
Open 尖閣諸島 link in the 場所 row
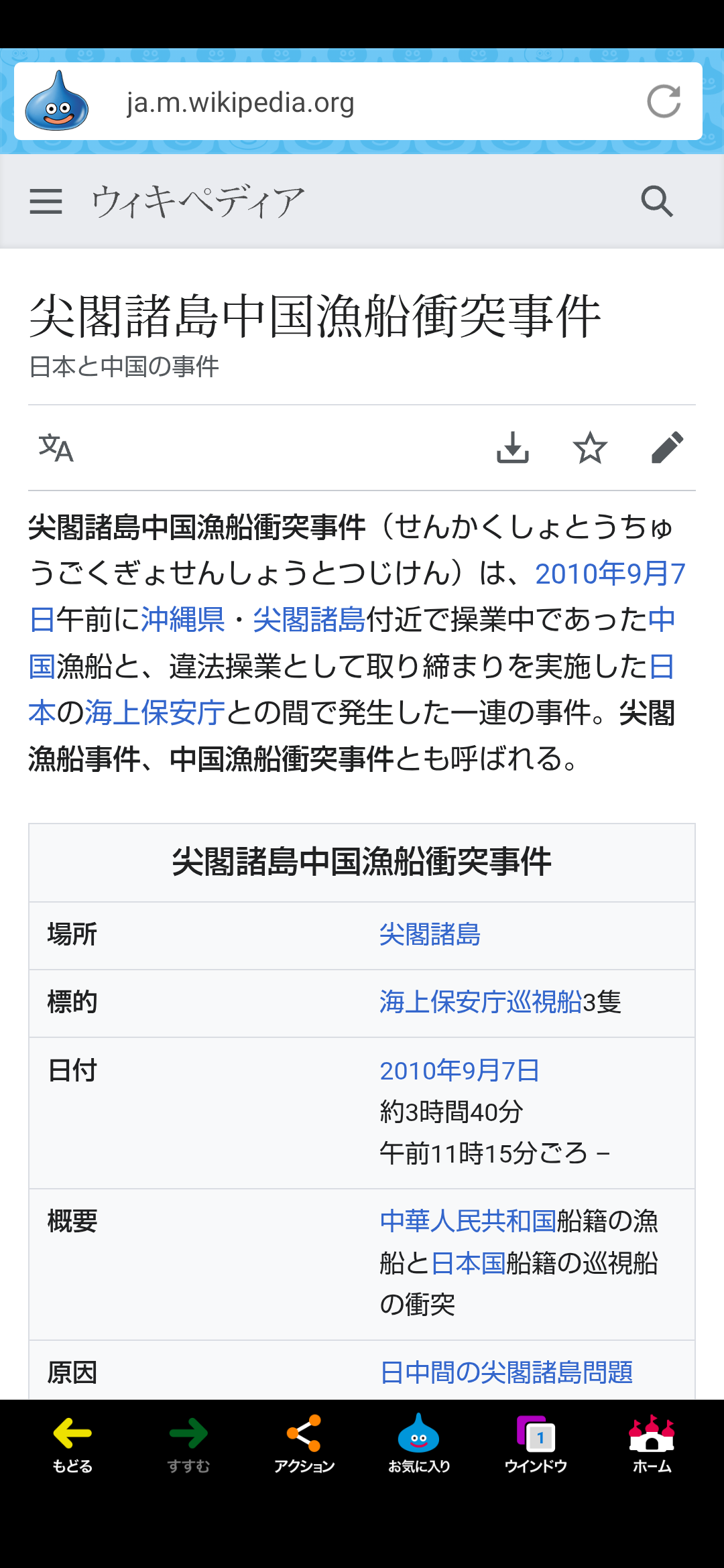[x=430, y=935]
